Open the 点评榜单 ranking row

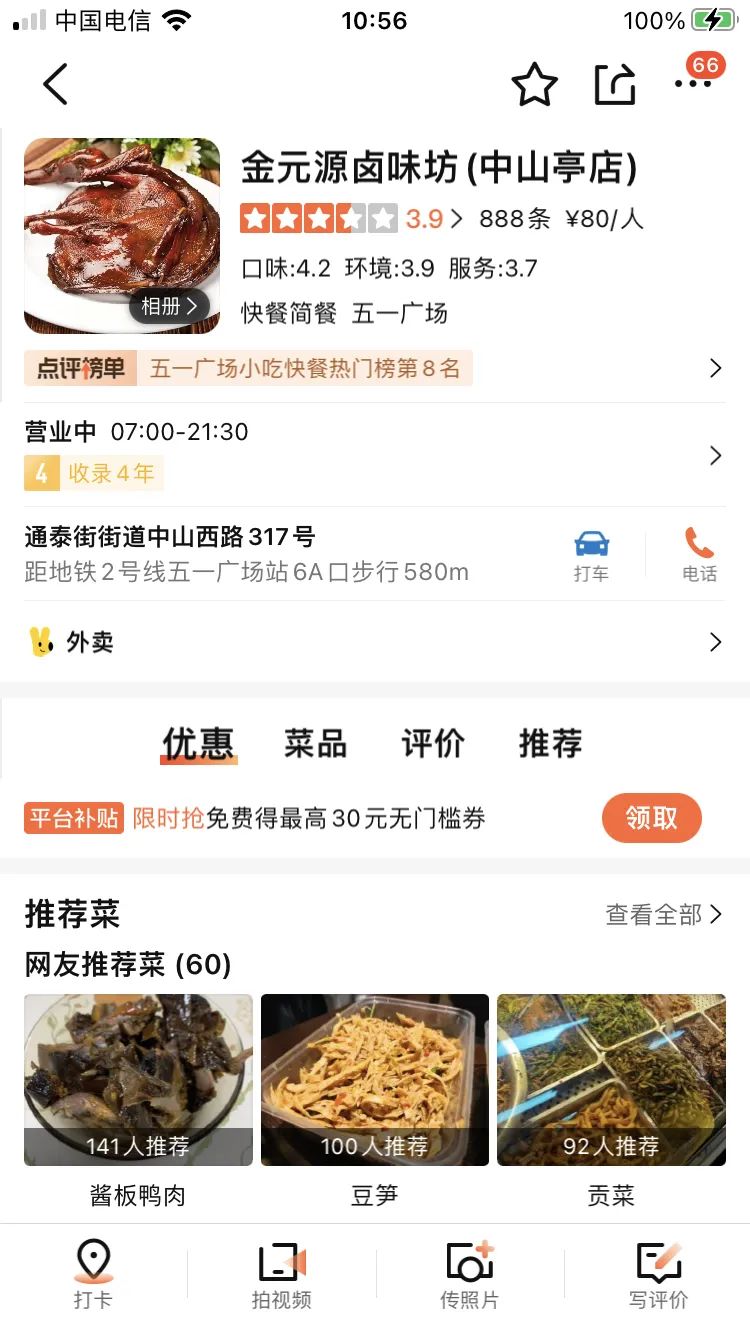(x=374, y=369)
